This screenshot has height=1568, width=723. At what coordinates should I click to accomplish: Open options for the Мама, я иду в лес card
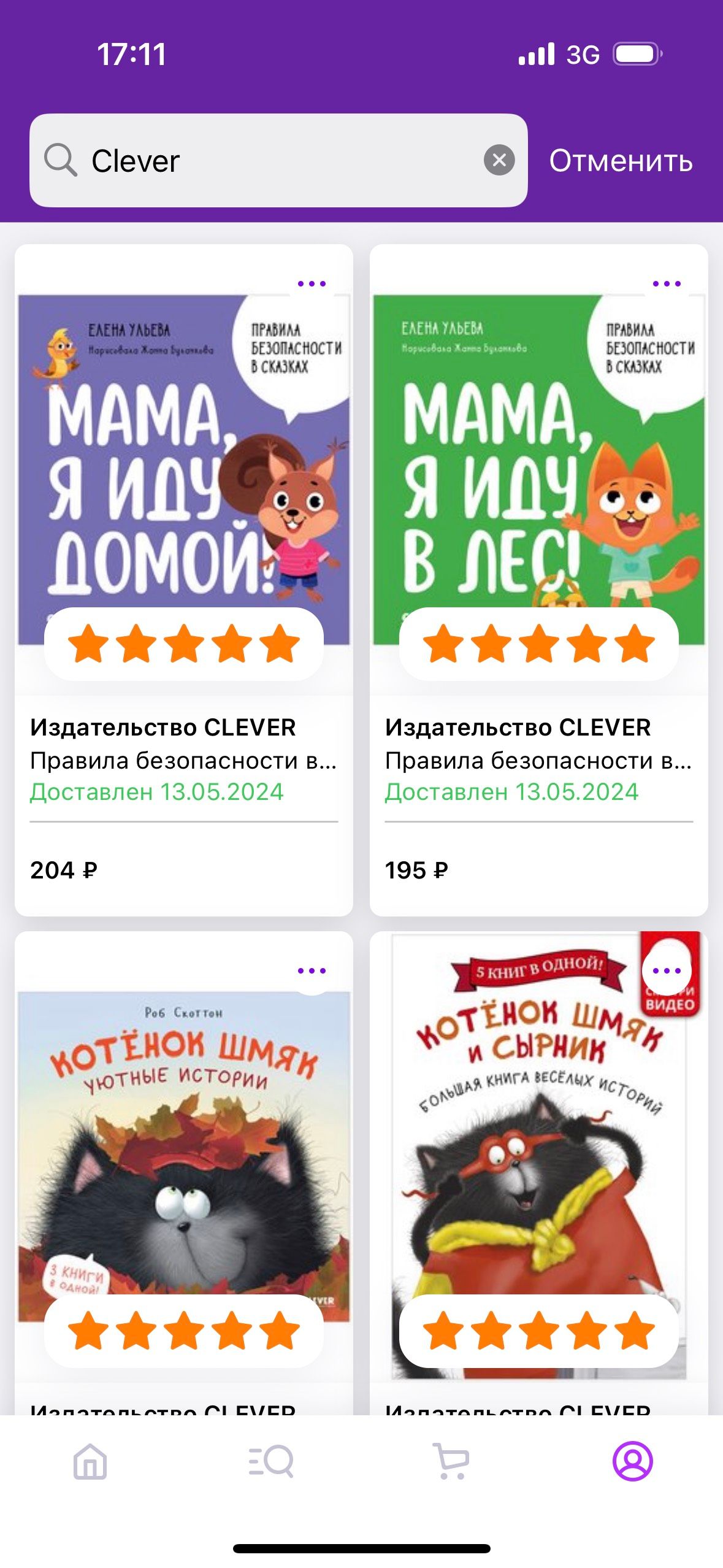point(667,283)
